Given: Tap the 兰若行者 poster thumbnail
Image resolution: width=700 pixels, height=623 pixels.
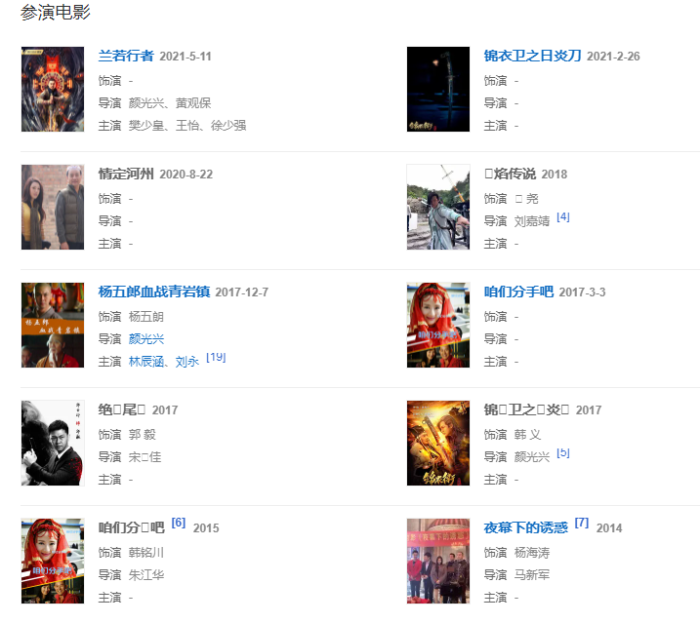Looking at the screenshot, I should click(52, 89).
